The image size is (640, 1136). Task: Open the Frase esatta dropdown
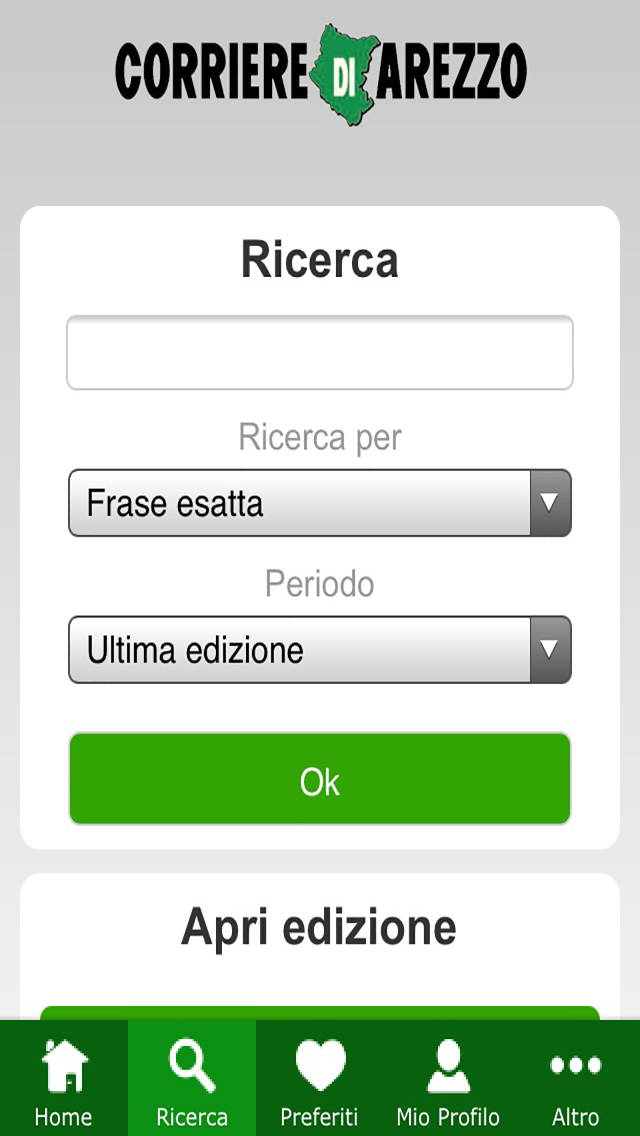pyautogui.click(x=320, y=503)
